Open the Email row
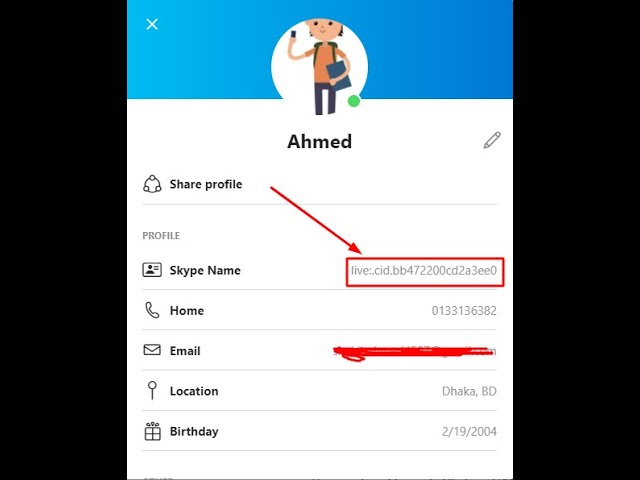The height and width of the screenshot is (480, 640). [x=319, y=351]
